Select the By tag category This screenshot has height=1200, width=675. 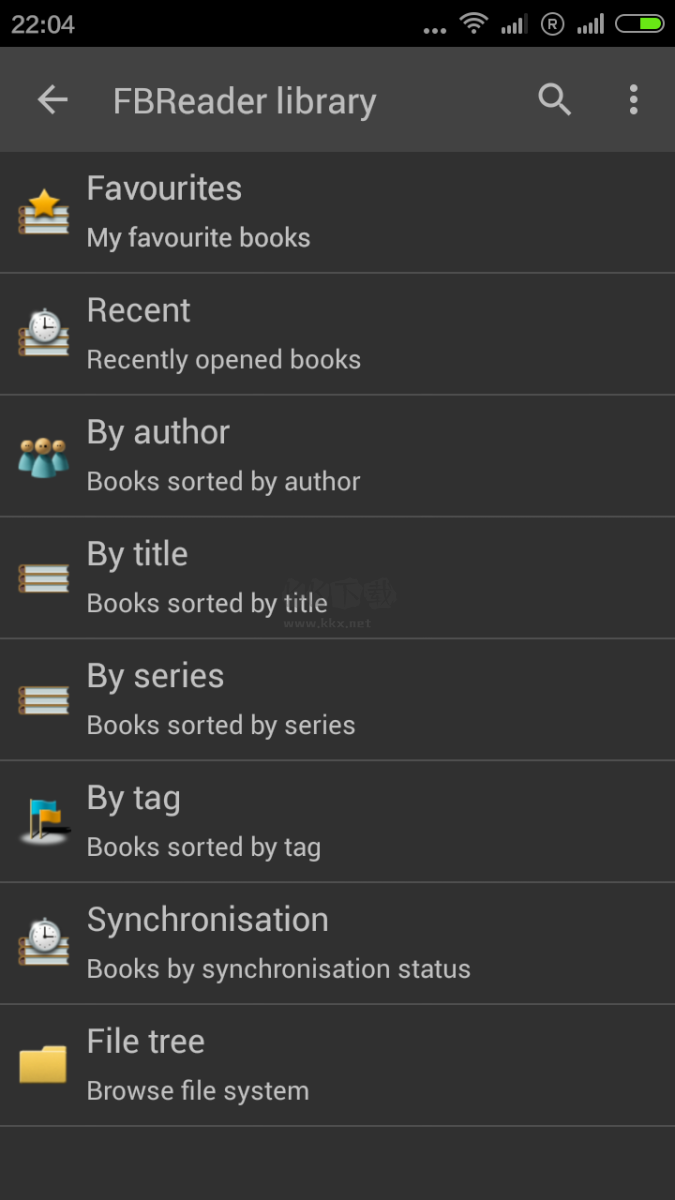(337, 822)
